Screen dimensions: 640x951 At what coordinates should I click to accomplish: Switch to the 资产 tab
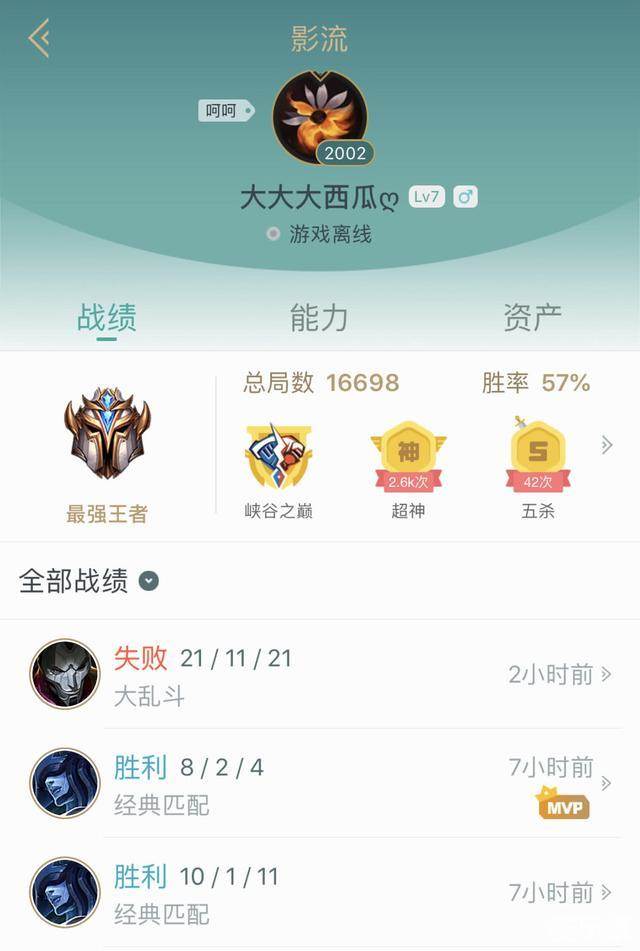pos(532,318)
